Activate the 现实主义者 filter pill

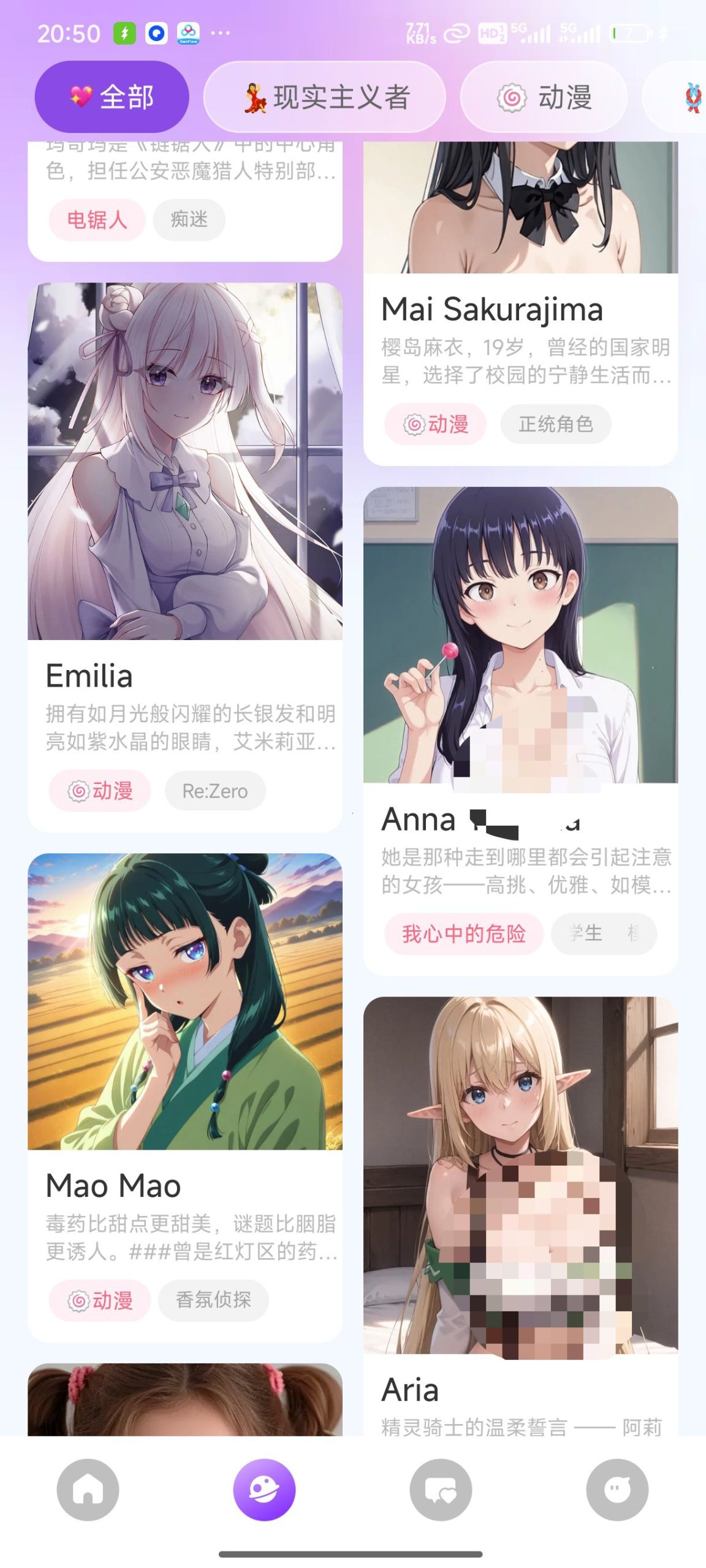[327, 96]
